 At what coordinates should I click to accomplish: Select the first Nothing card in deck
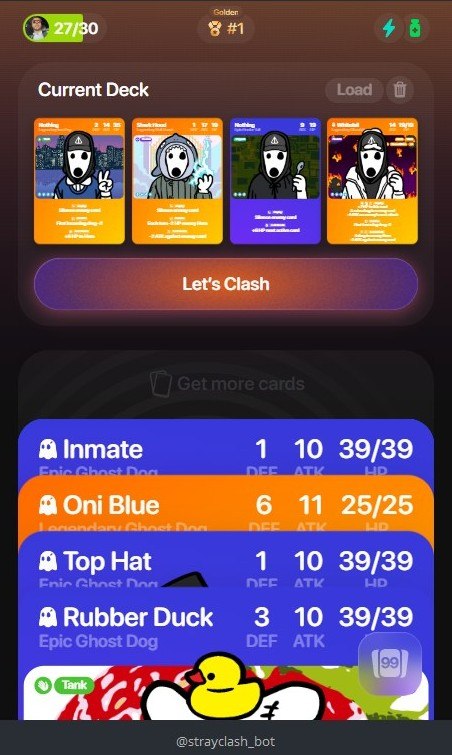click(x=79, y=181)
